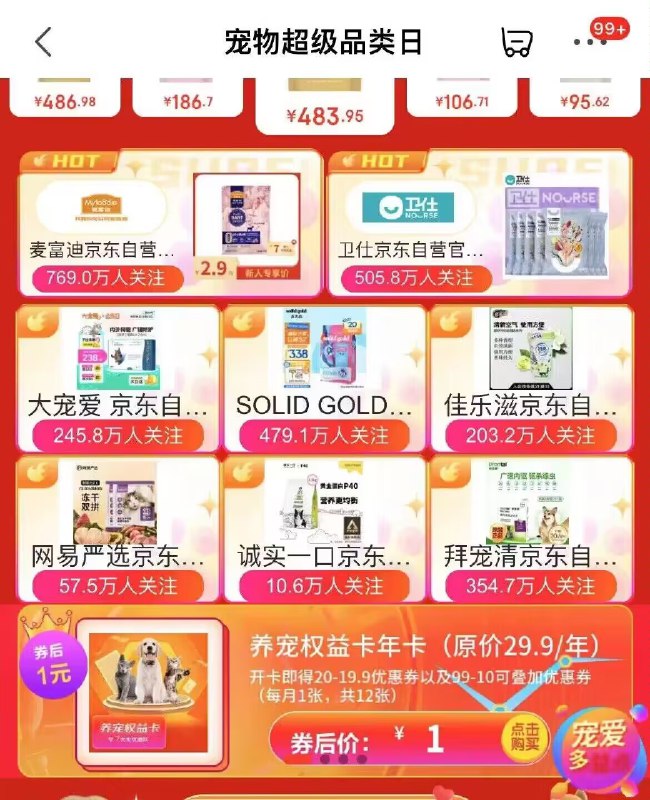Open the 网易严选京东 store card
Viewport: 650px width, 800px height.
click(x=118, y=528)
